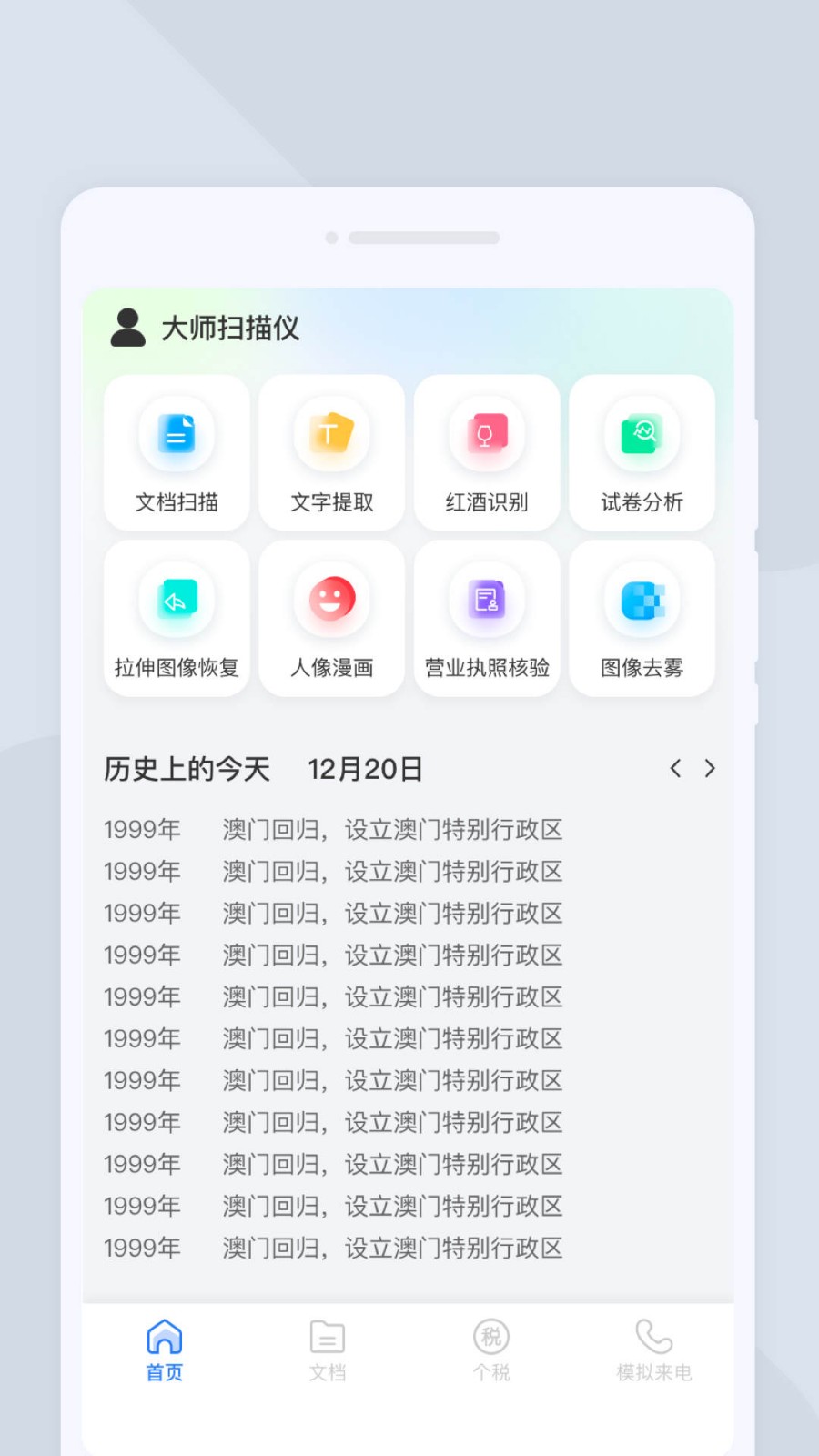The height and width of the screenshot is (1456, 819).
Task: Click the 历史上的今天 section heading
Action: [187, 769]
